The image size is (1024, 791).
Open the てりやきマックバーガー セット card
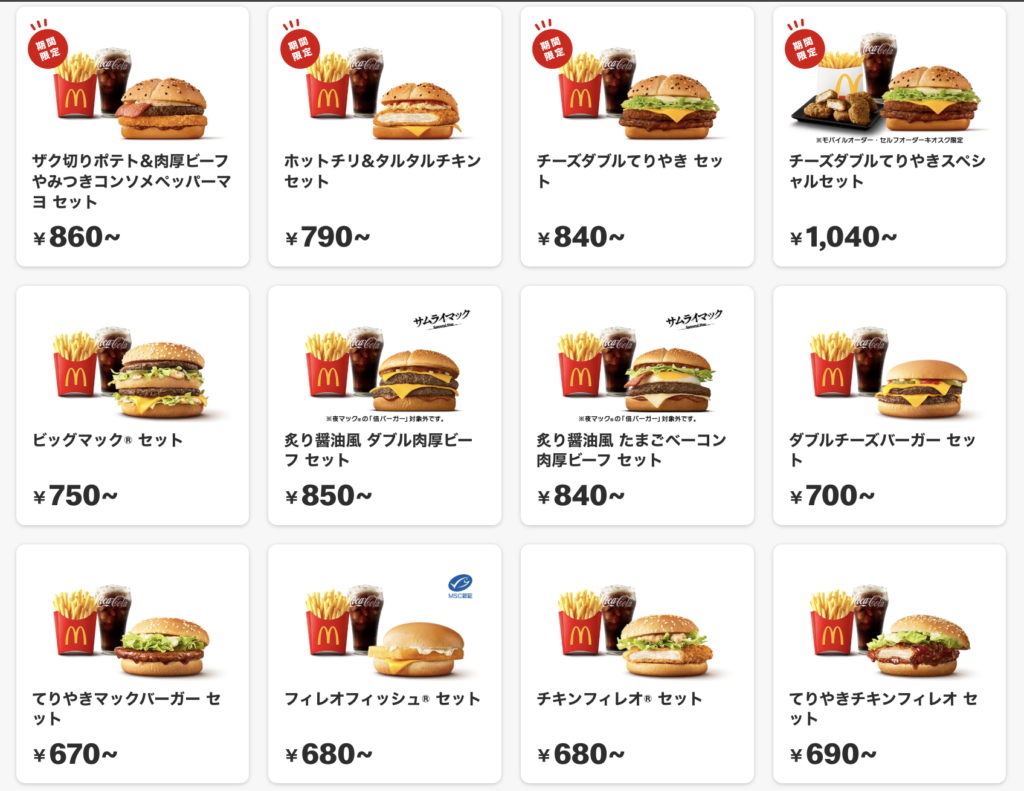(132, 663)
